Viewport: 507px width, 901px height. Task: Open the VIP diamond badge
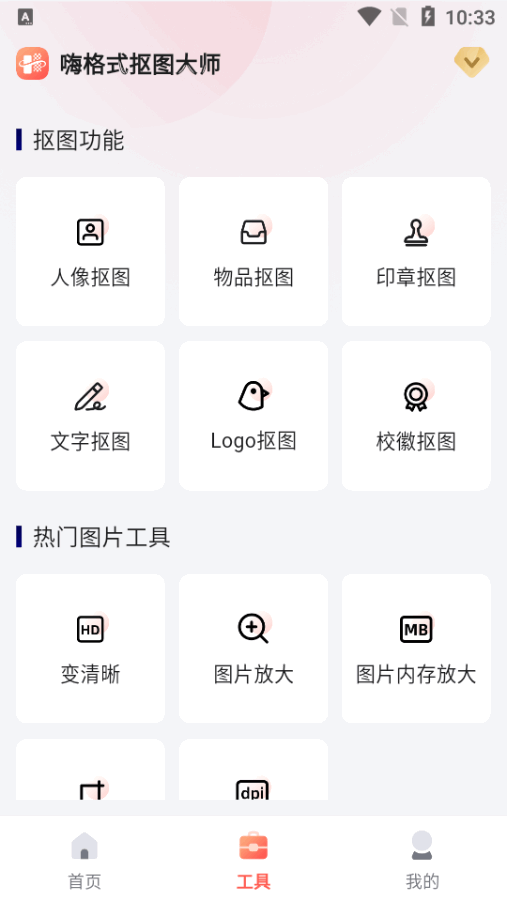point(471,62)
